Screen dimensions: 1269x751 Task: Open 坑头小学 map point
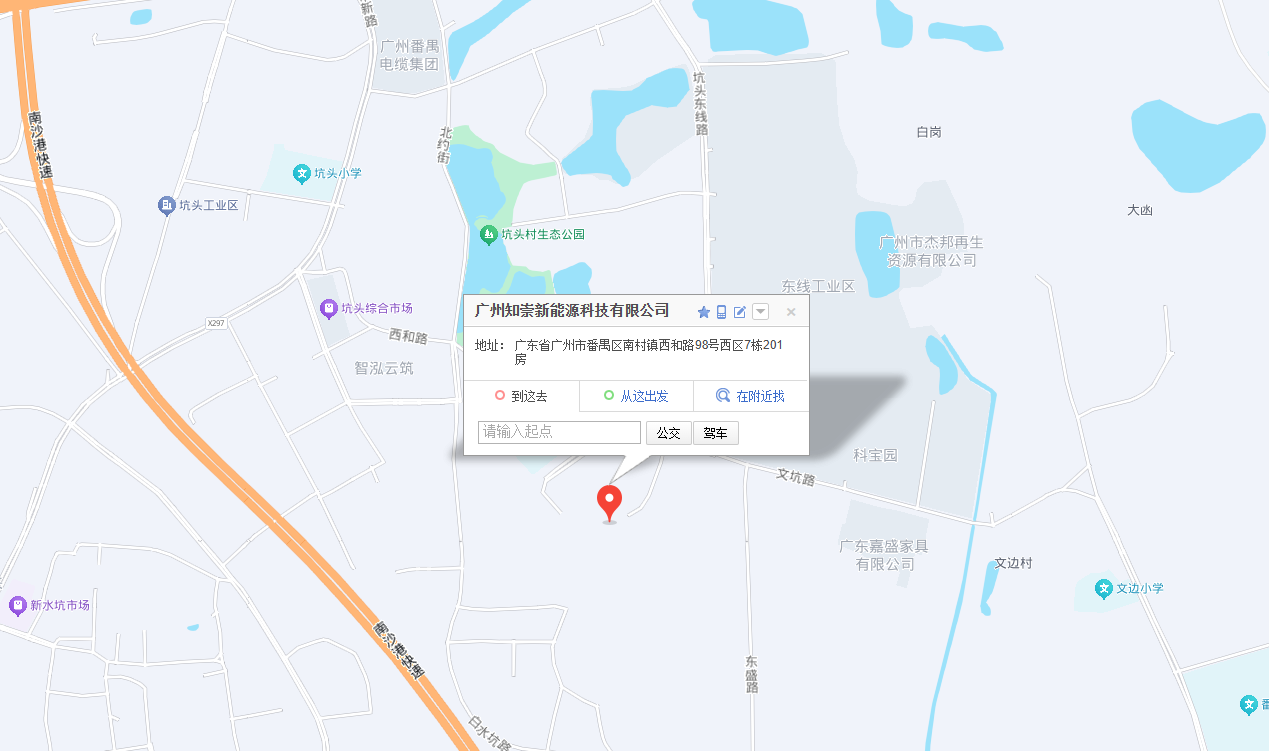[301, 173]
